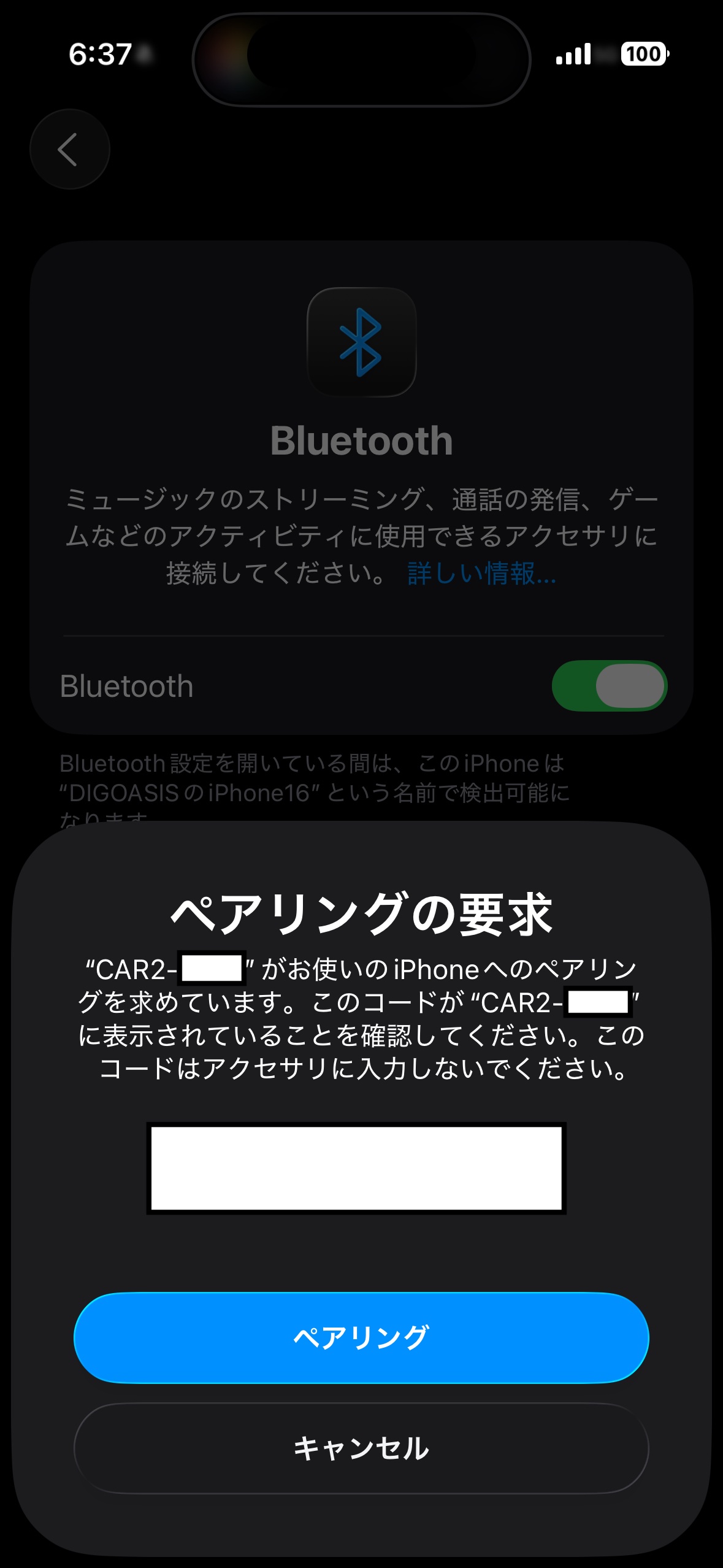
Task: Go back with the top-left arrow
Action: [69, 149]
